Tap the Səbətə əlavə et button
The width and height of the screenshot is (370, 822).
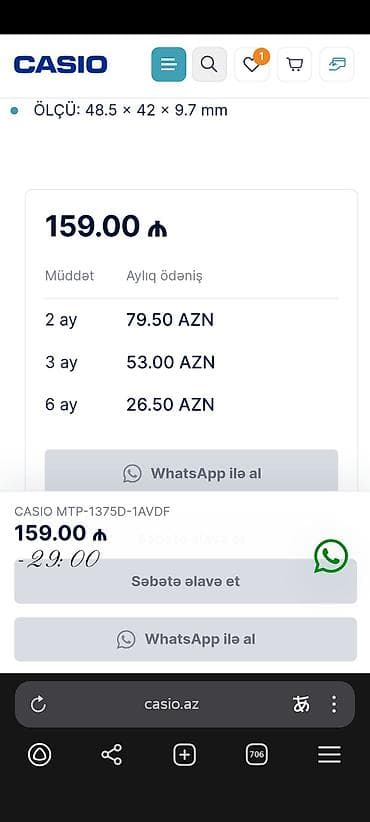click(x=186, y=581)
